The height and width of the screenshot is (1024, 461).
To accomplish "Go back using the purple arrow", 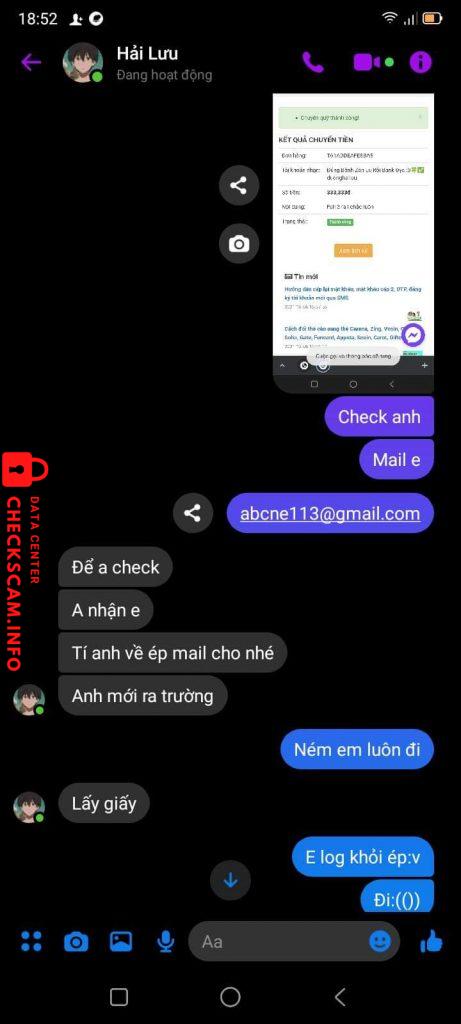I will point(31,63).
